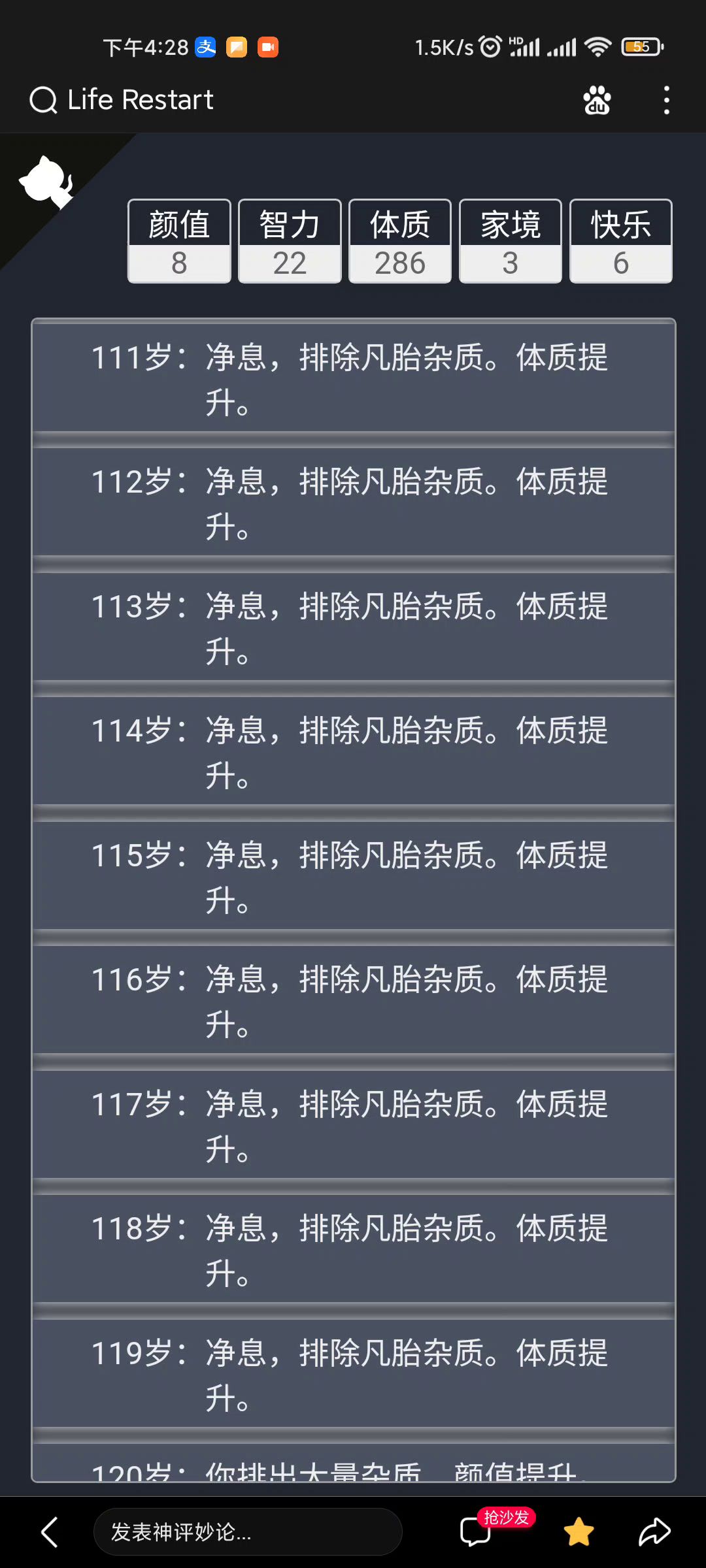Tap the 发表神评妙论 comment field
The image size is (706, 1568).
click(247, 1532)
